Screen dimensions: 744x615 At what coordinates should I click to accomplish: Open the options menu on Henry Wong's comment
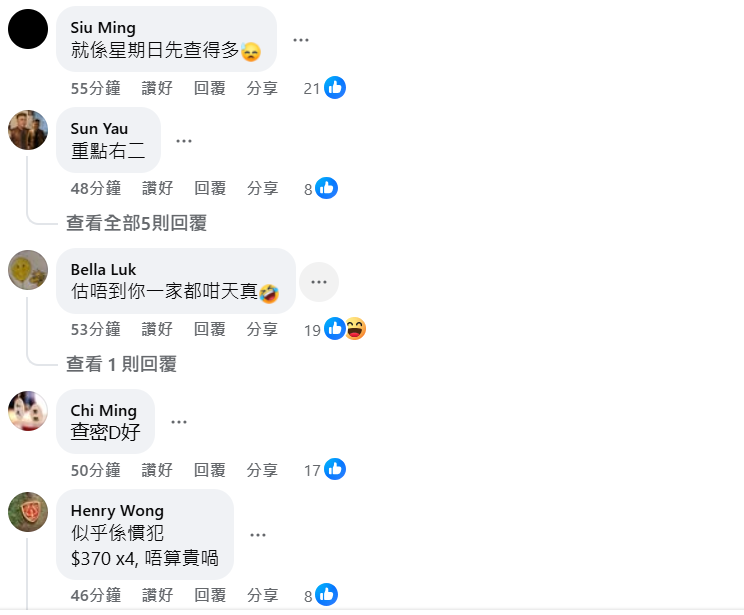click(x=258, y=535)
